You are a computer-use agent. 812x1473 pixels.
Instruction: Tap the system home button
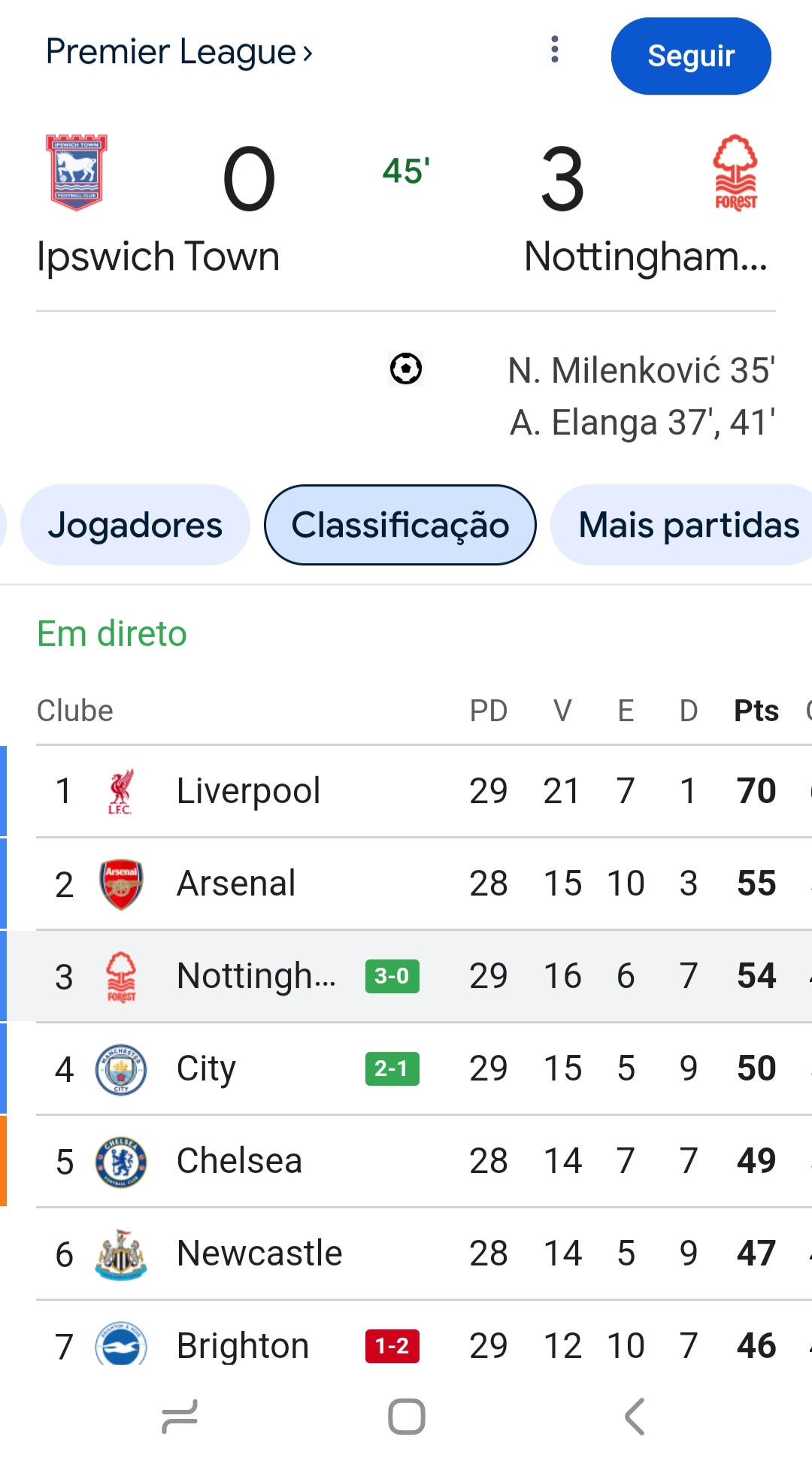(407, 1417)
